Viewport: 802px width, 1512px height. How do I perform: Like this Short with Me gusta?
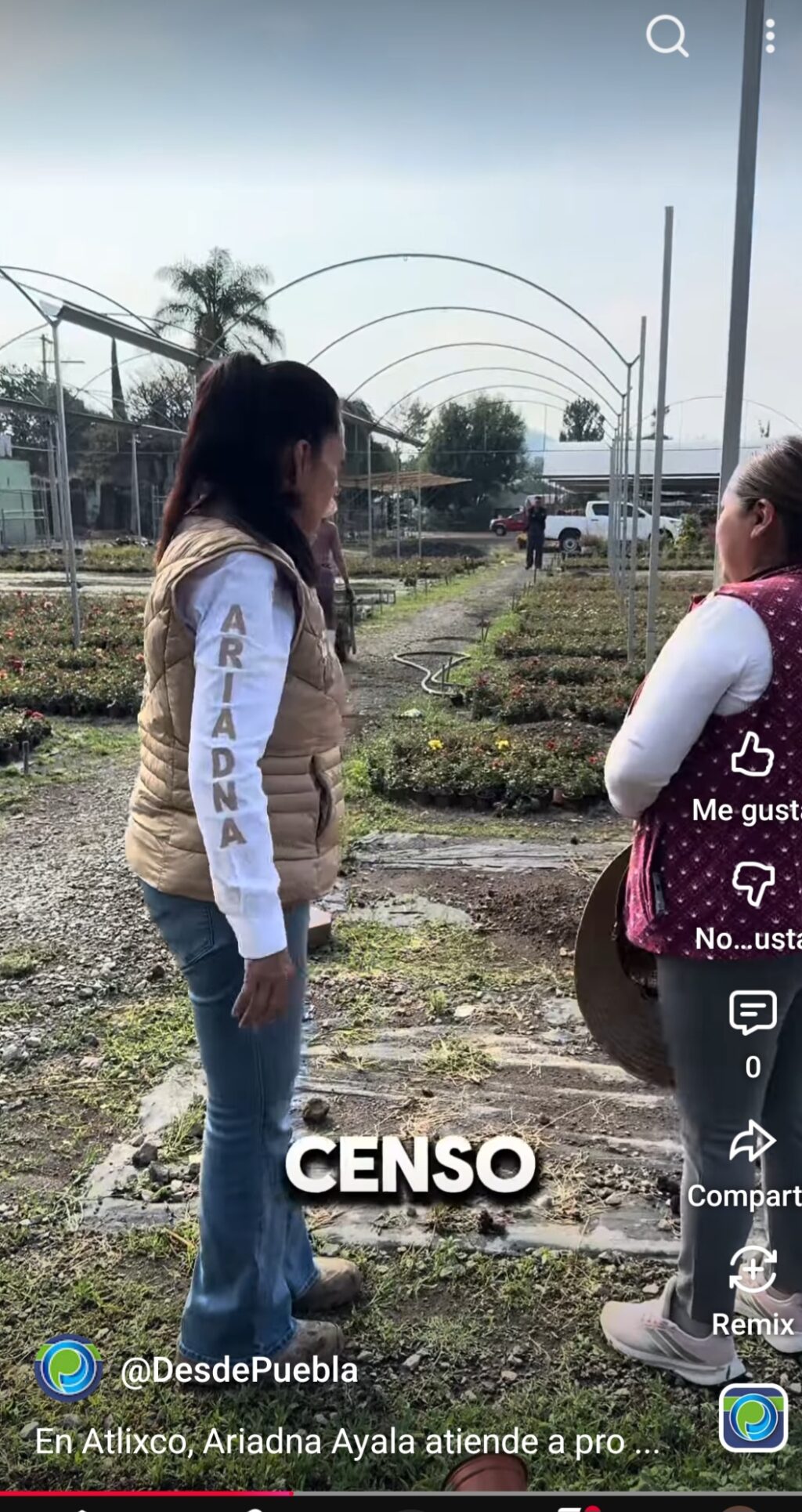point(752,755)
